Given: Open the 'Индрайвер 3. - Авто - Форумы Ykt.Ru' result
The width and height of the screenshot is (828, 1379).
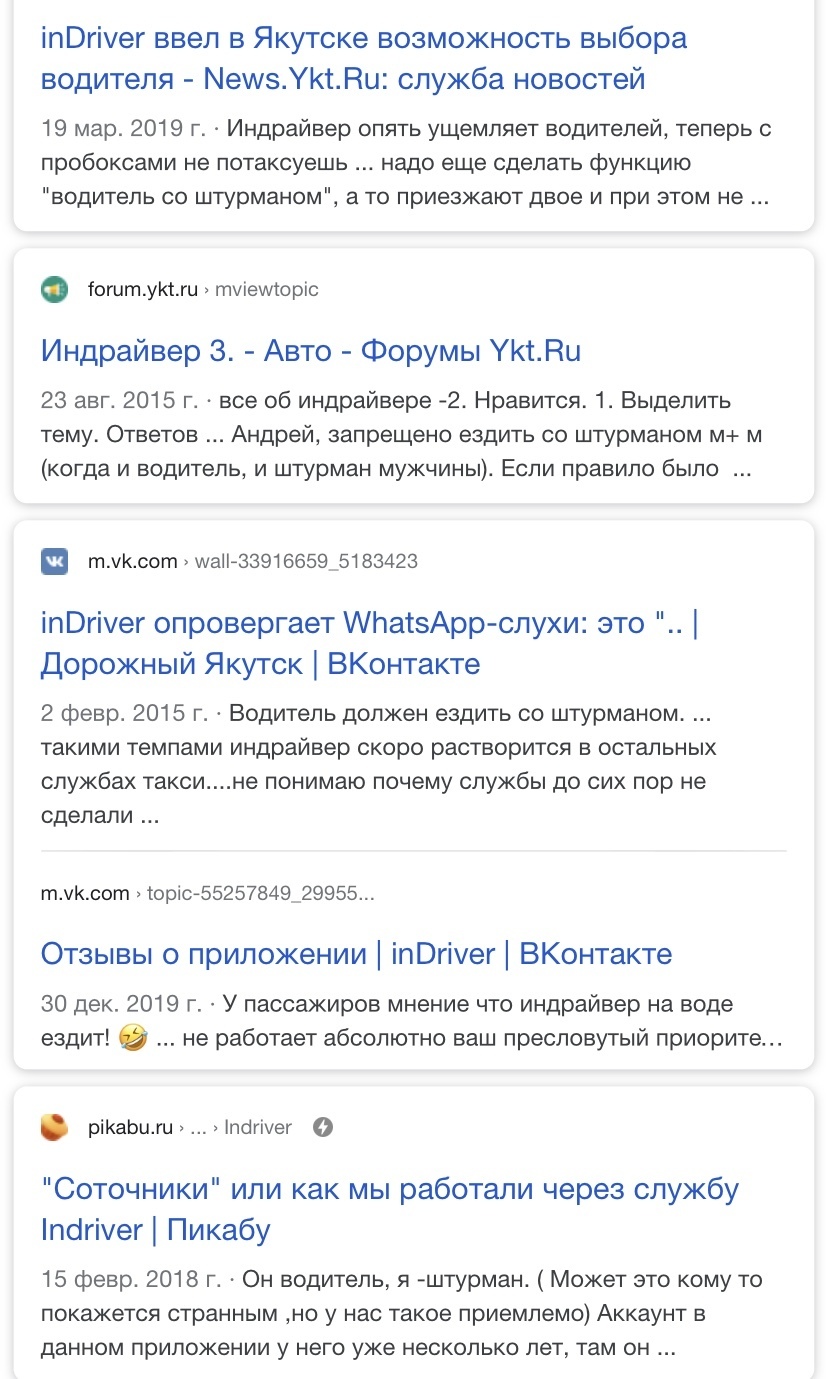Looking at the screenshot, I should (311, 351).
